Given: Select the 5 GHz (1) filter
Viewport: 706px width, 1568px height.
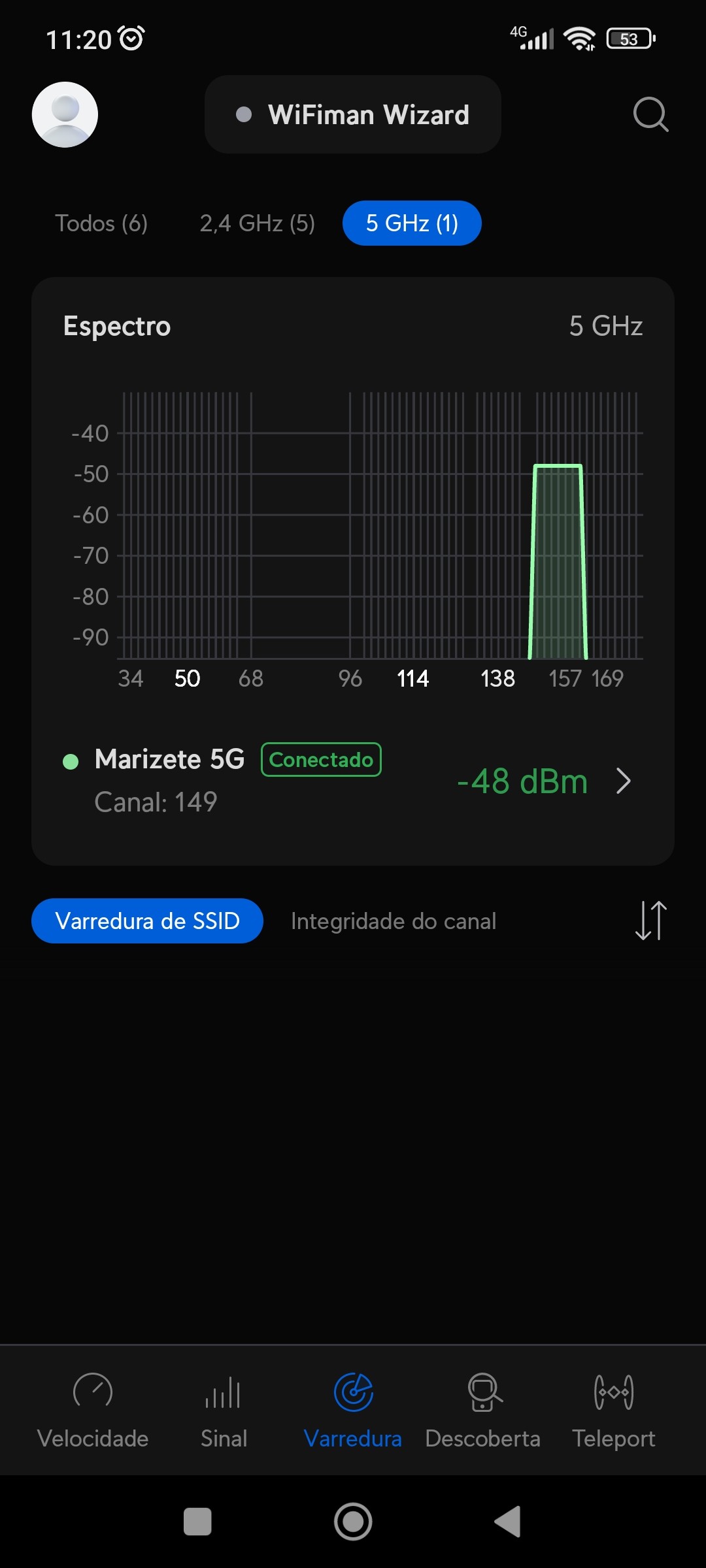Looking at the screenshot, I should [x=412, y=223].
